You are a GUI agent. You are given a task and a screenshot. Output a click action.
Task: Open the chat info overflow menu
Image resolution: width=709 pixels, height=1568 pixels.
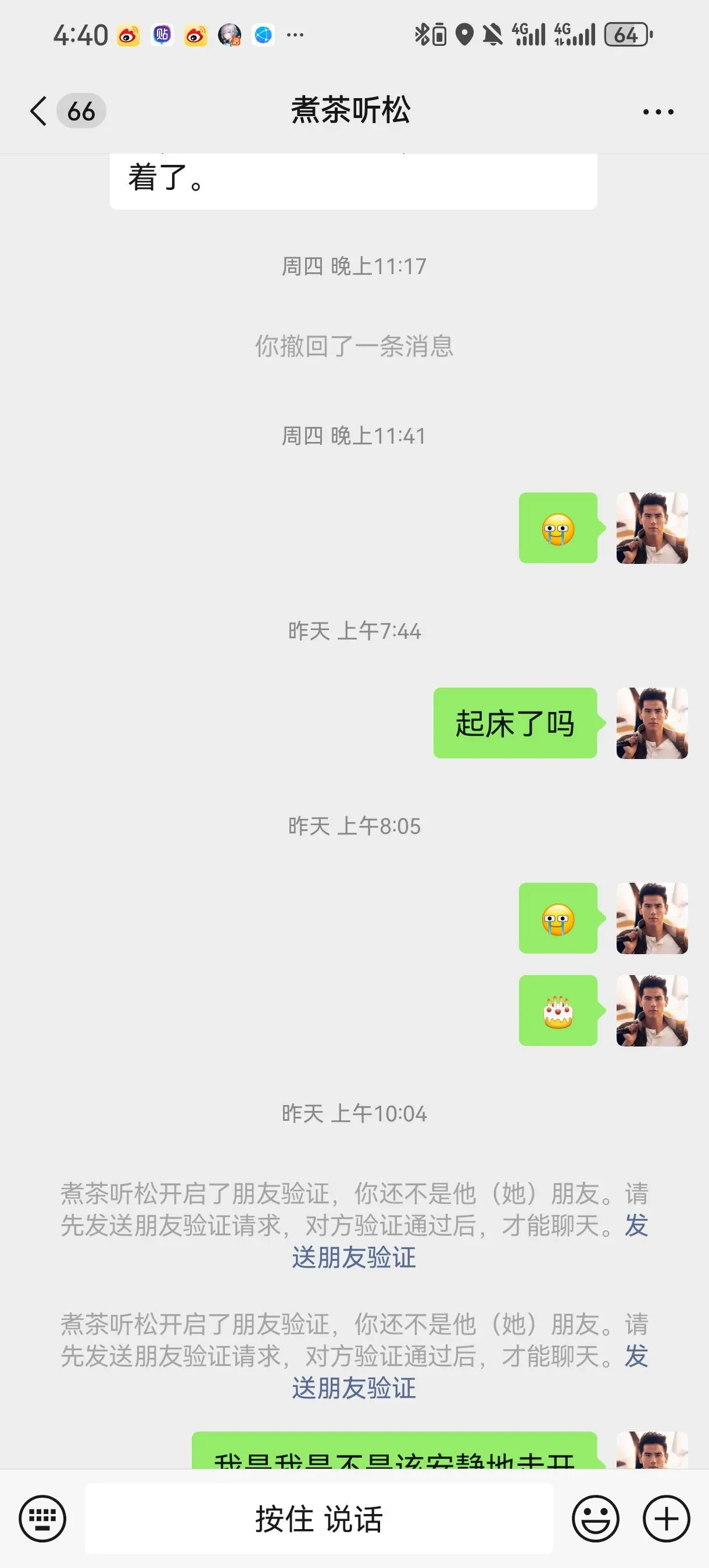pos(658,112)
